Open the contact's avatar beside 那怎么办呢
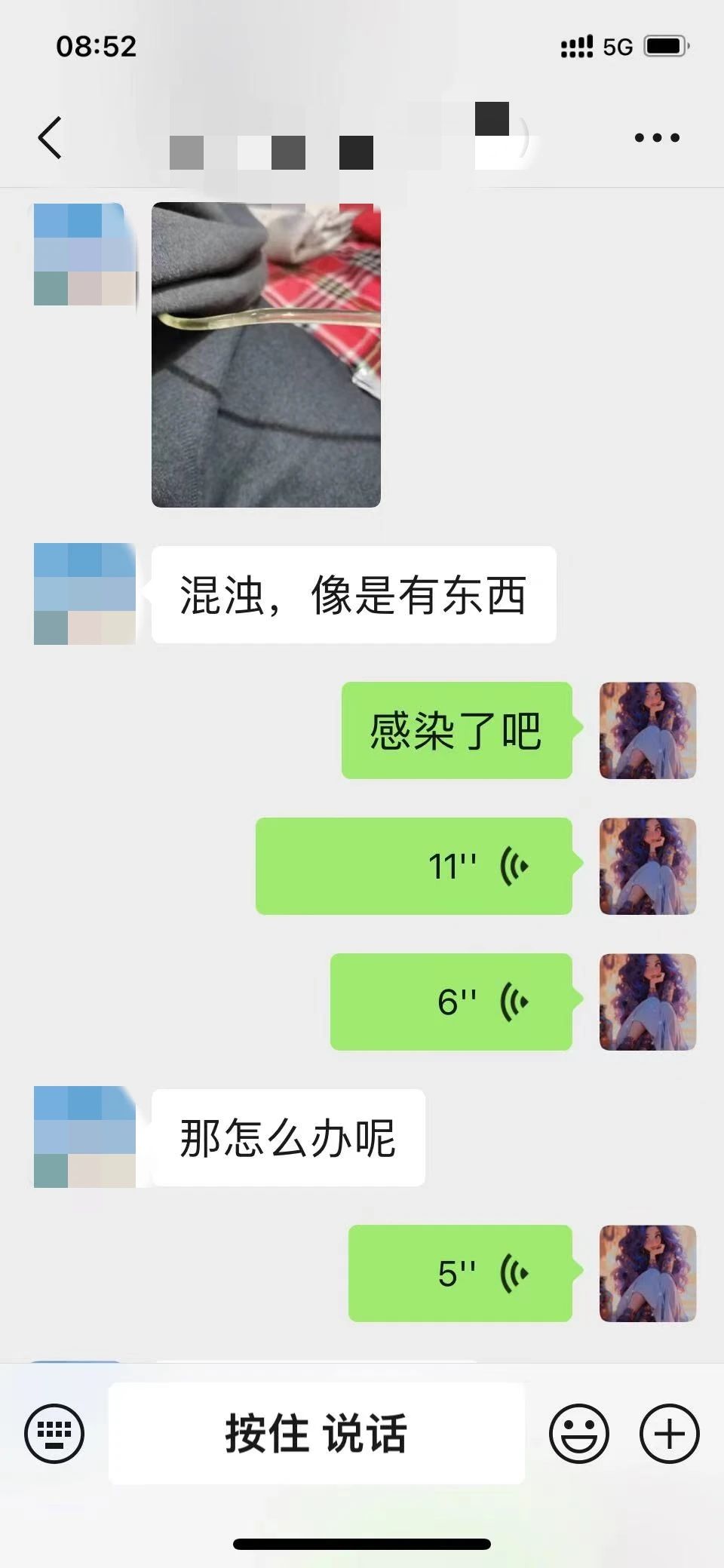Image resolution: width=724 pixels, height=1568 pixels. 84,1137
